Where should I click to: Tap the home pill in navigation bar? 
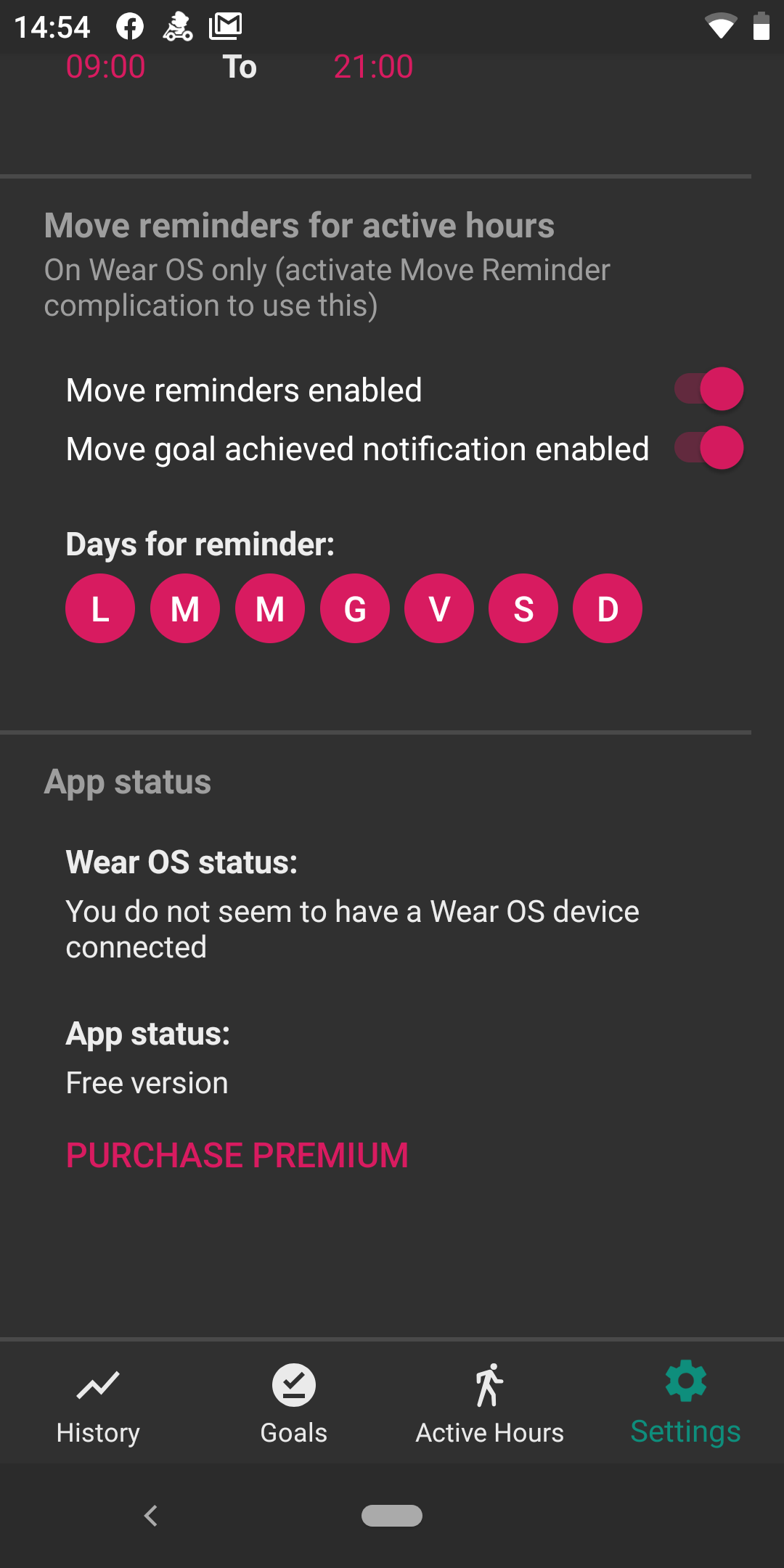392,1516
